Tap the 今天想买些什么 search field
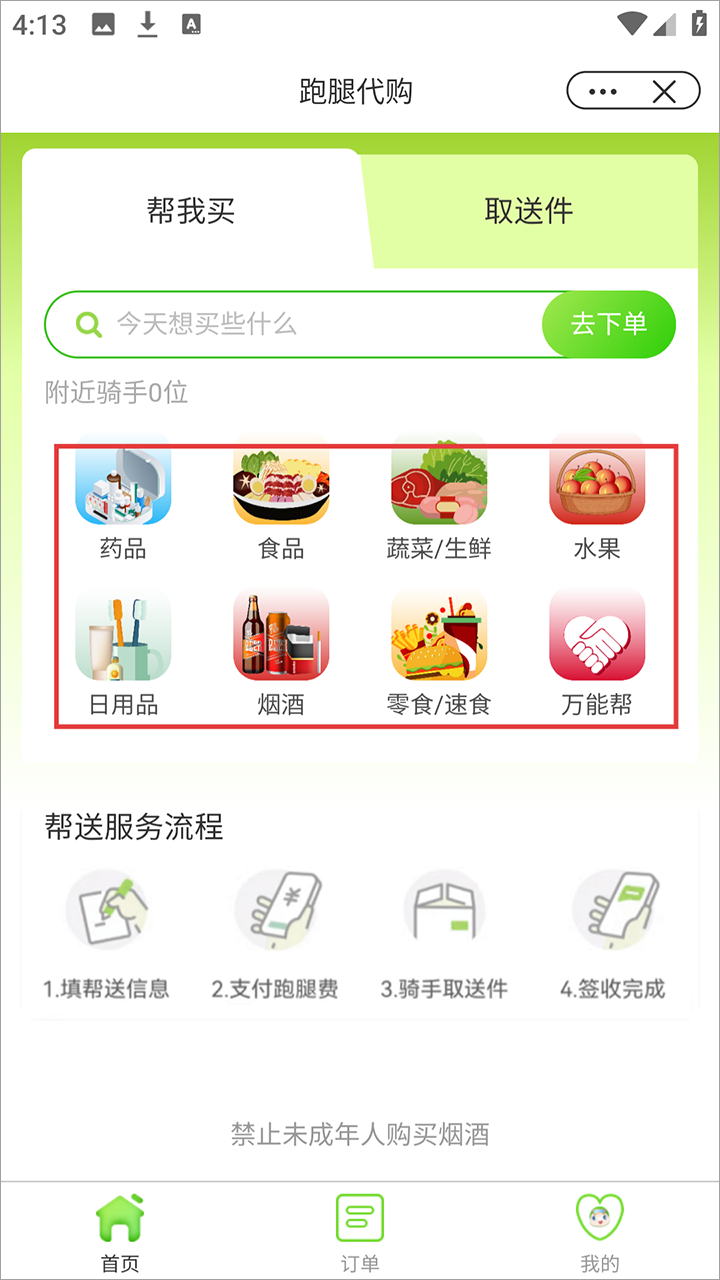 tap(300, 324)
